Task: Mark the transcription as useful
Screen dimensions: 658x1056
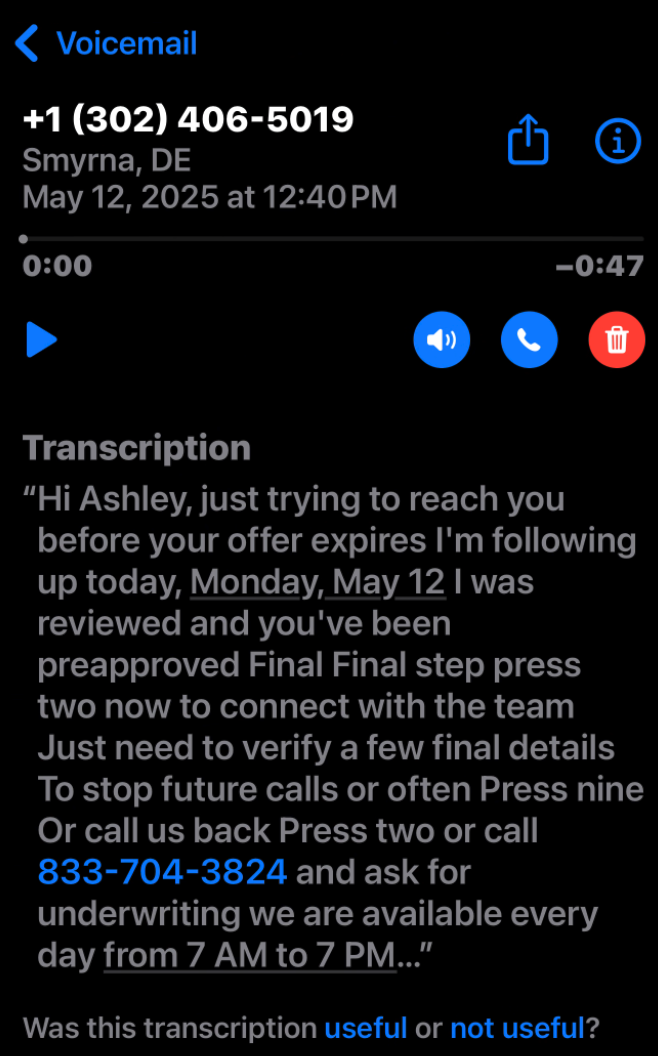Action: click(365, 1027)
